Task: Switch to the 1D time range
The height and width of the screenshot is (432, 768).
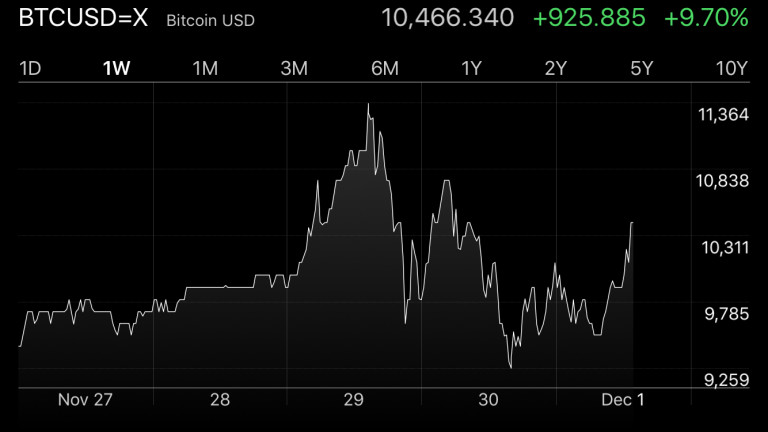Action: point(31,68)
